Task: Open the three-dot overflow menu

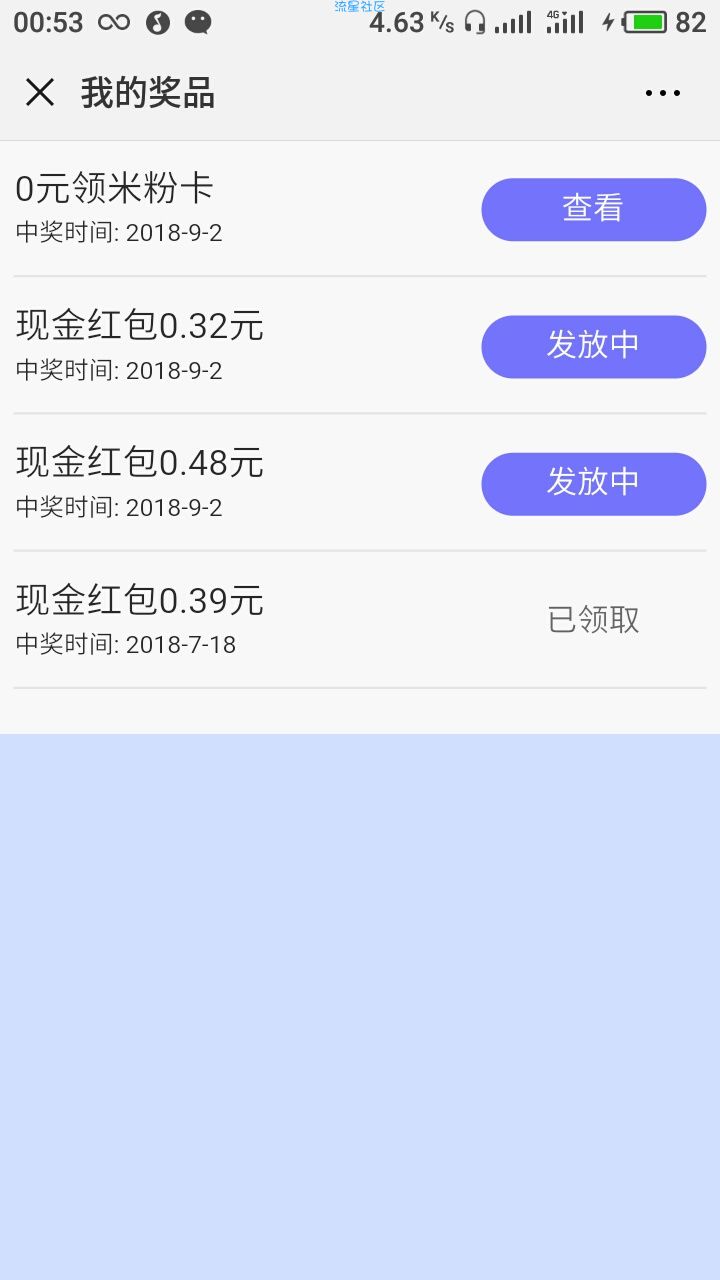Action: [662, 93]
